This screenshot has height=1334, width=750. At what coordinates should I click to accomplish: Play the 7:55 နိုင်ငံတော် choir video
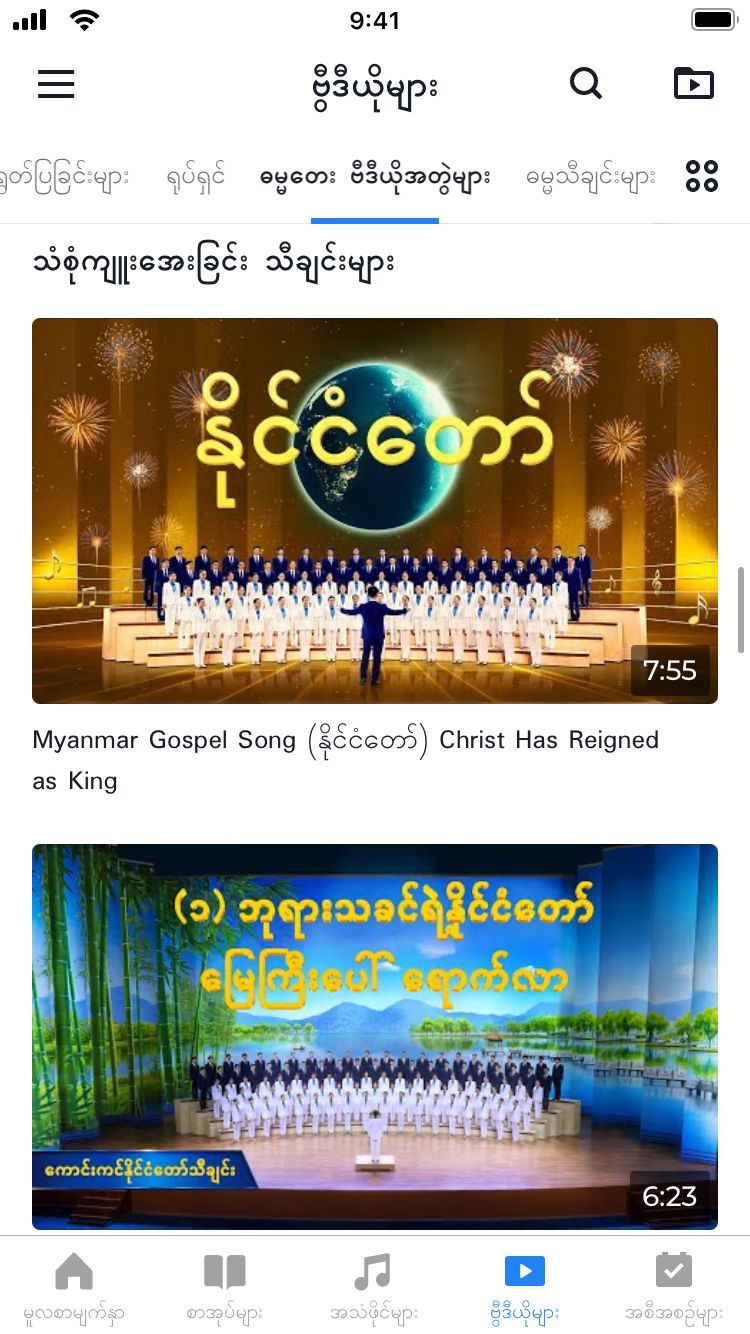pos(375,510)
